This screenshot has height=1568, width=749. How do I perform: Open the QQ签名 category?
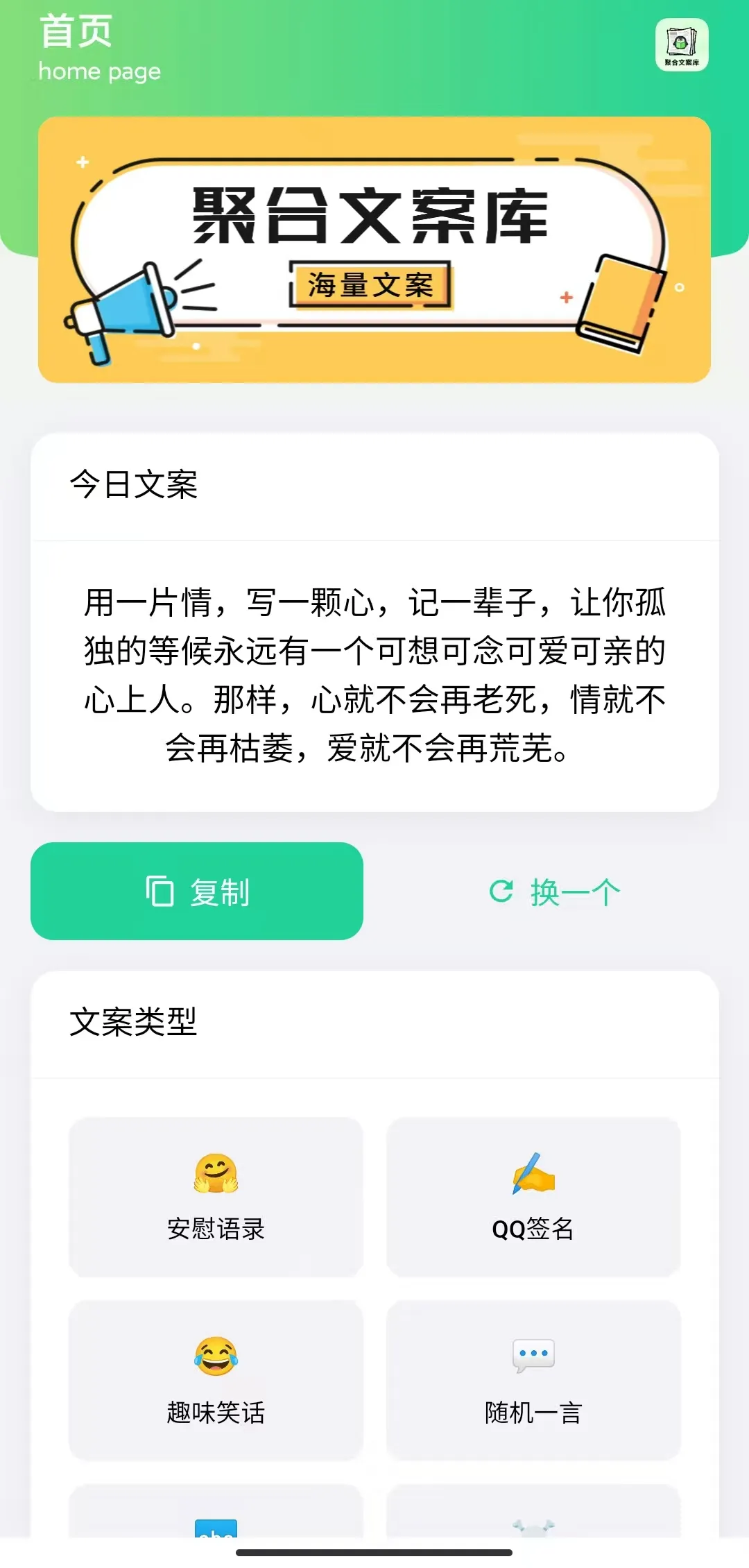pos(533,1197)
